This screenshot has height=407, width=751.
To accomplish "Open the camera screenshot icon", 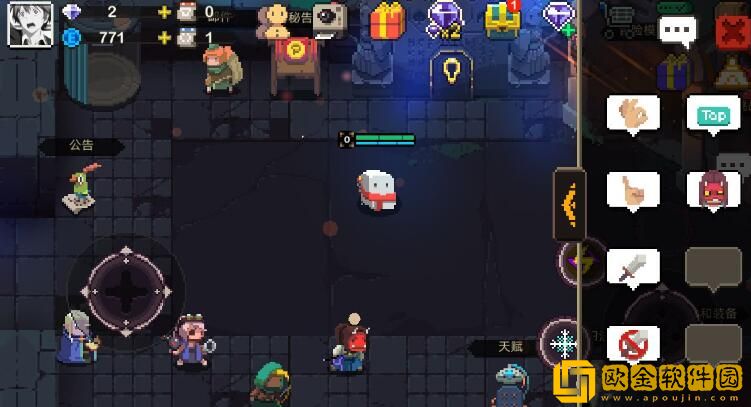I will click(327, 17).
